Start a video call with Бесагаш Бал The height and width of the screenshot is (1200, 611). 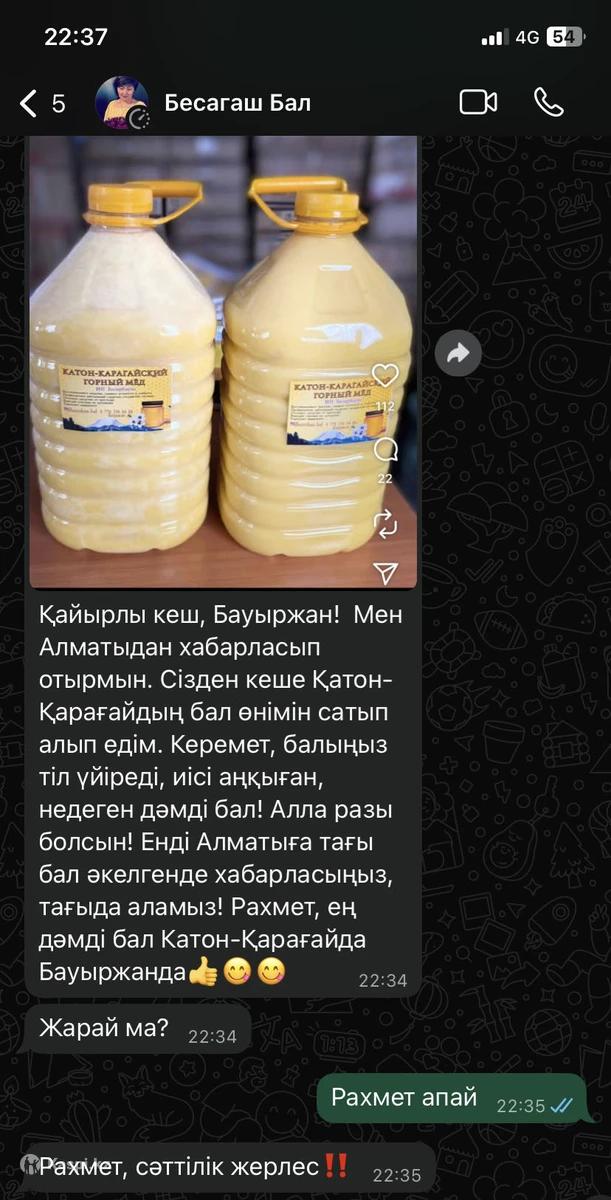coord(478,102)
